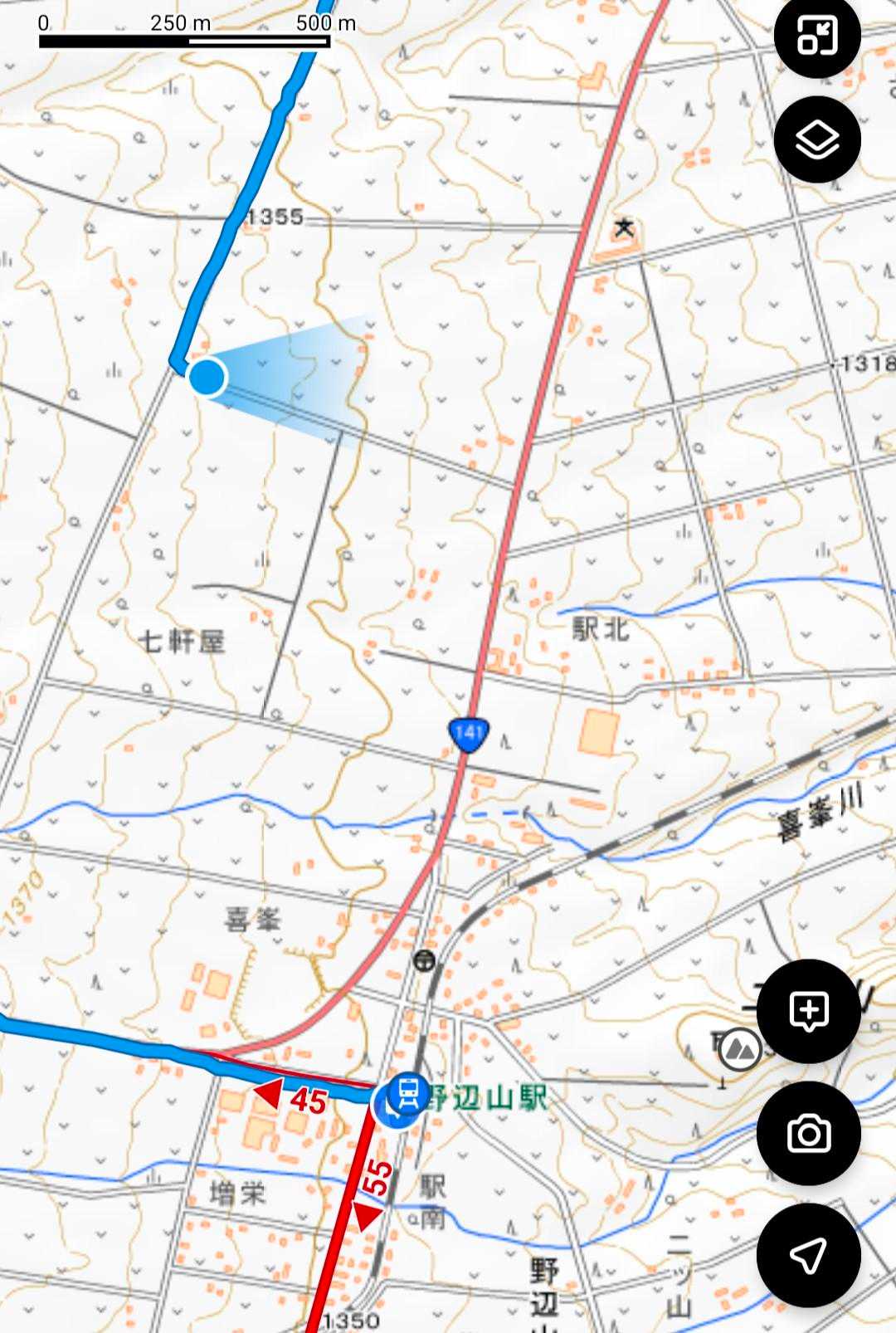Select the mountain peak marker

[739, 1049]
